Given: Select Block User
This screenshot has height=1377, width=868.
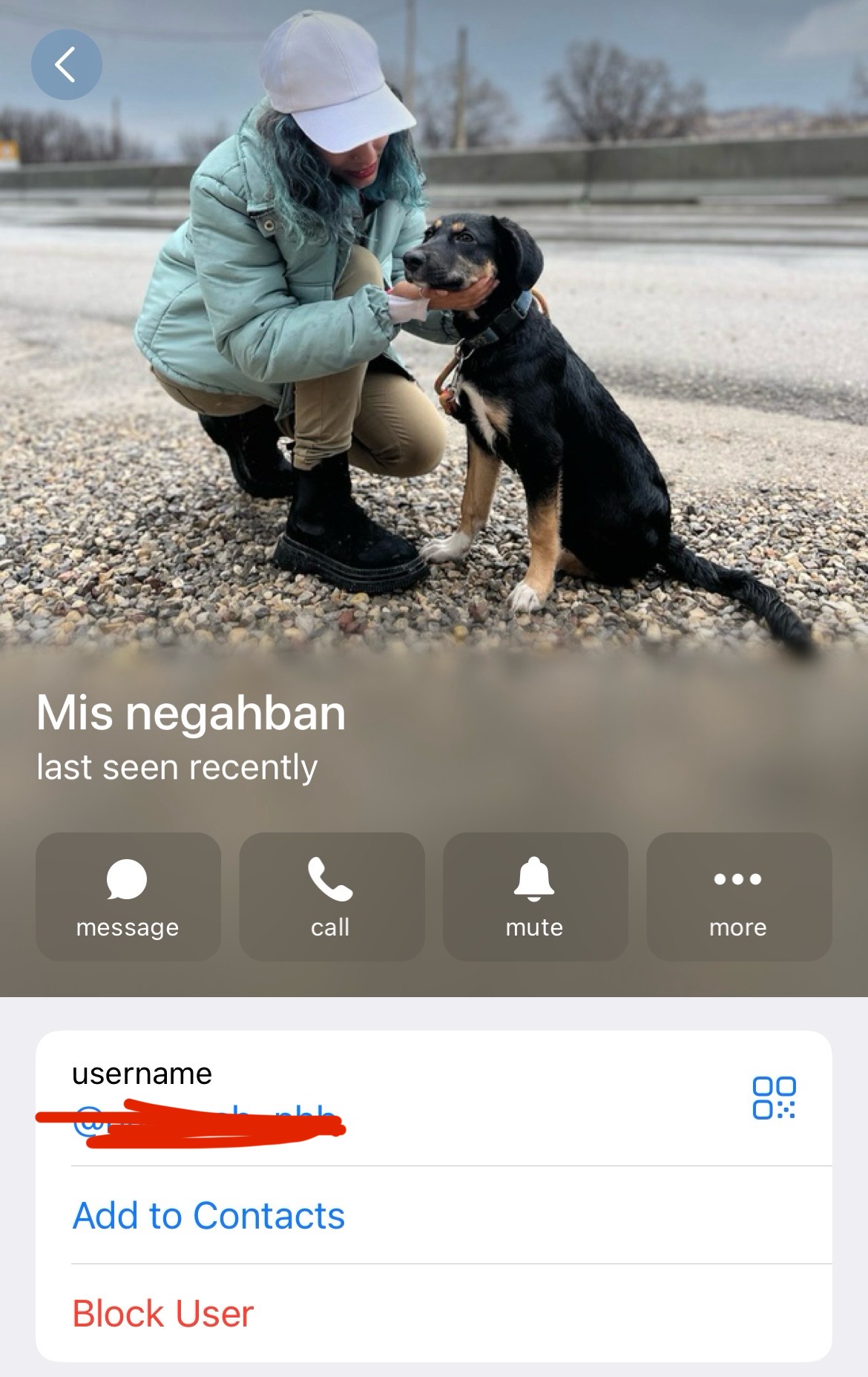Looking at the screenshot, I should (162, 1313).
